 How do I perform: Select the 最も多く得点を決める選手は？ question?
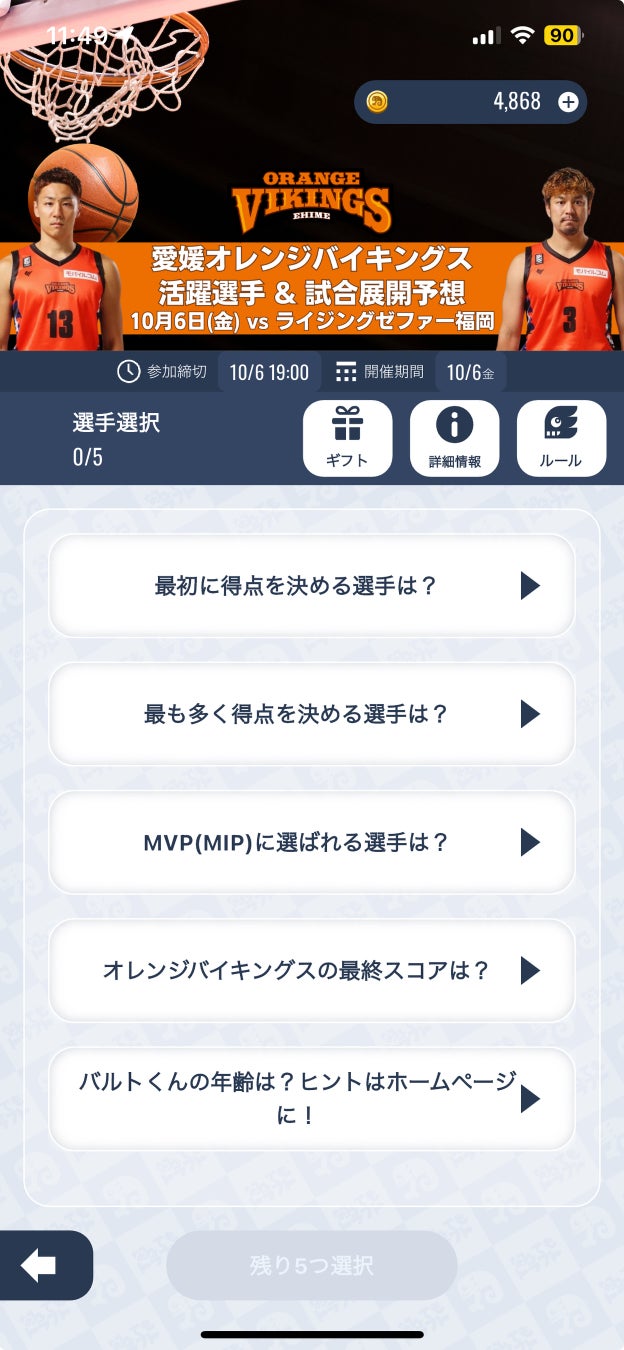312,714
